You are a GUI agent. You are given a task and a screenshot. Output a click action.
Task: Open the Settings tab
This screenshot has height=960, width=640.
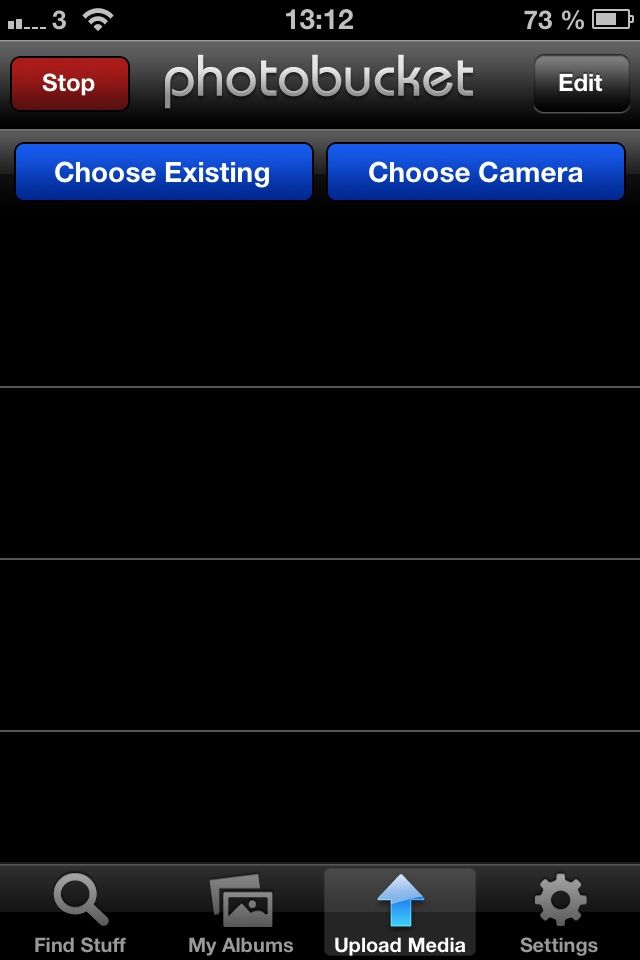click(559, 914)
